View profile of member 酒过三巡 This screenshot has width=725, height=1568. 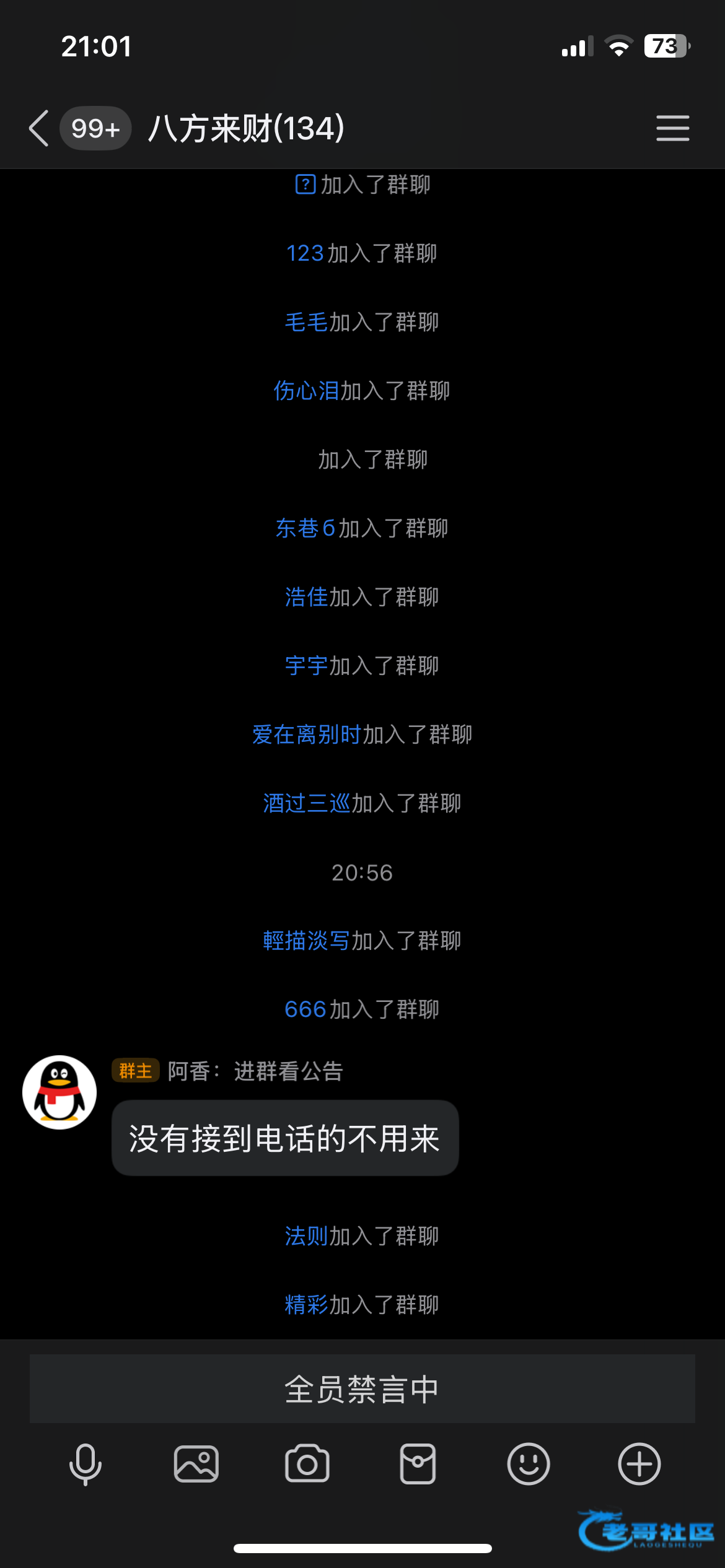pos(306,803)
